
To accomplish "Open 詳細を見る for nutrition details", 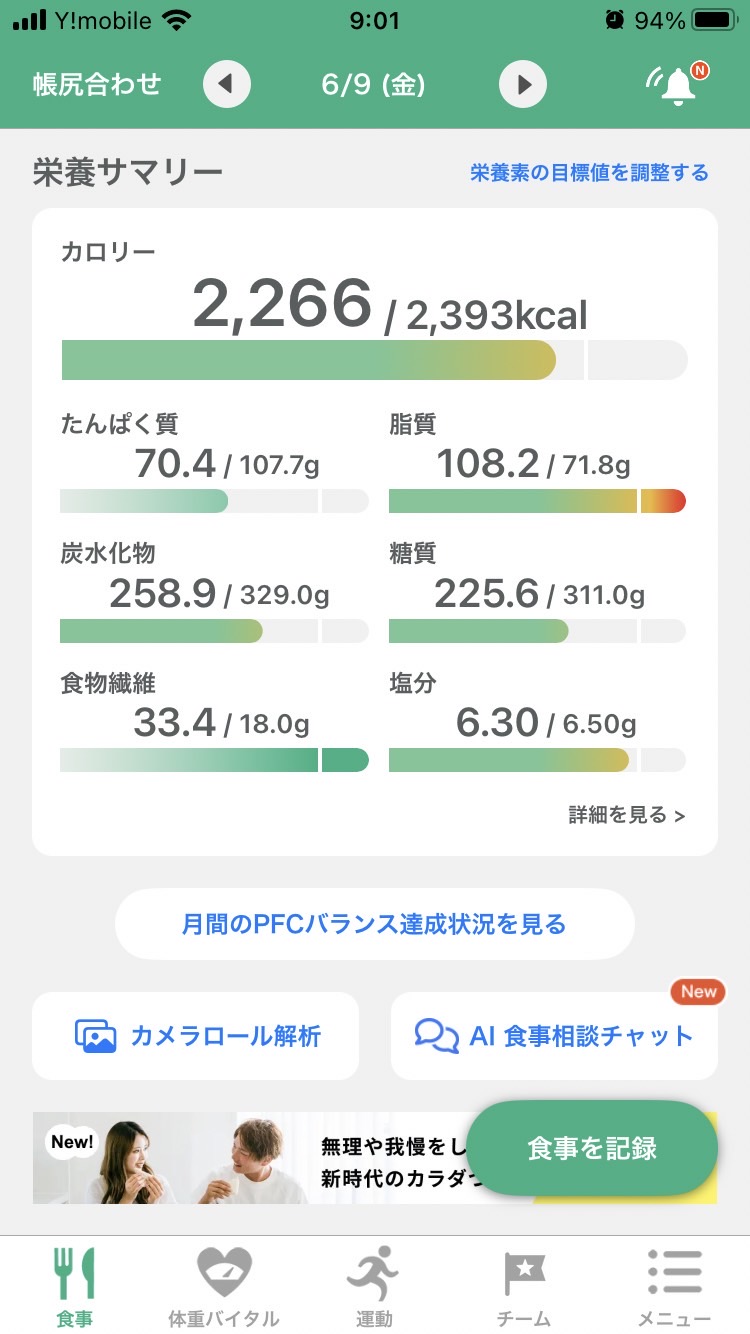I will (627, 815).
